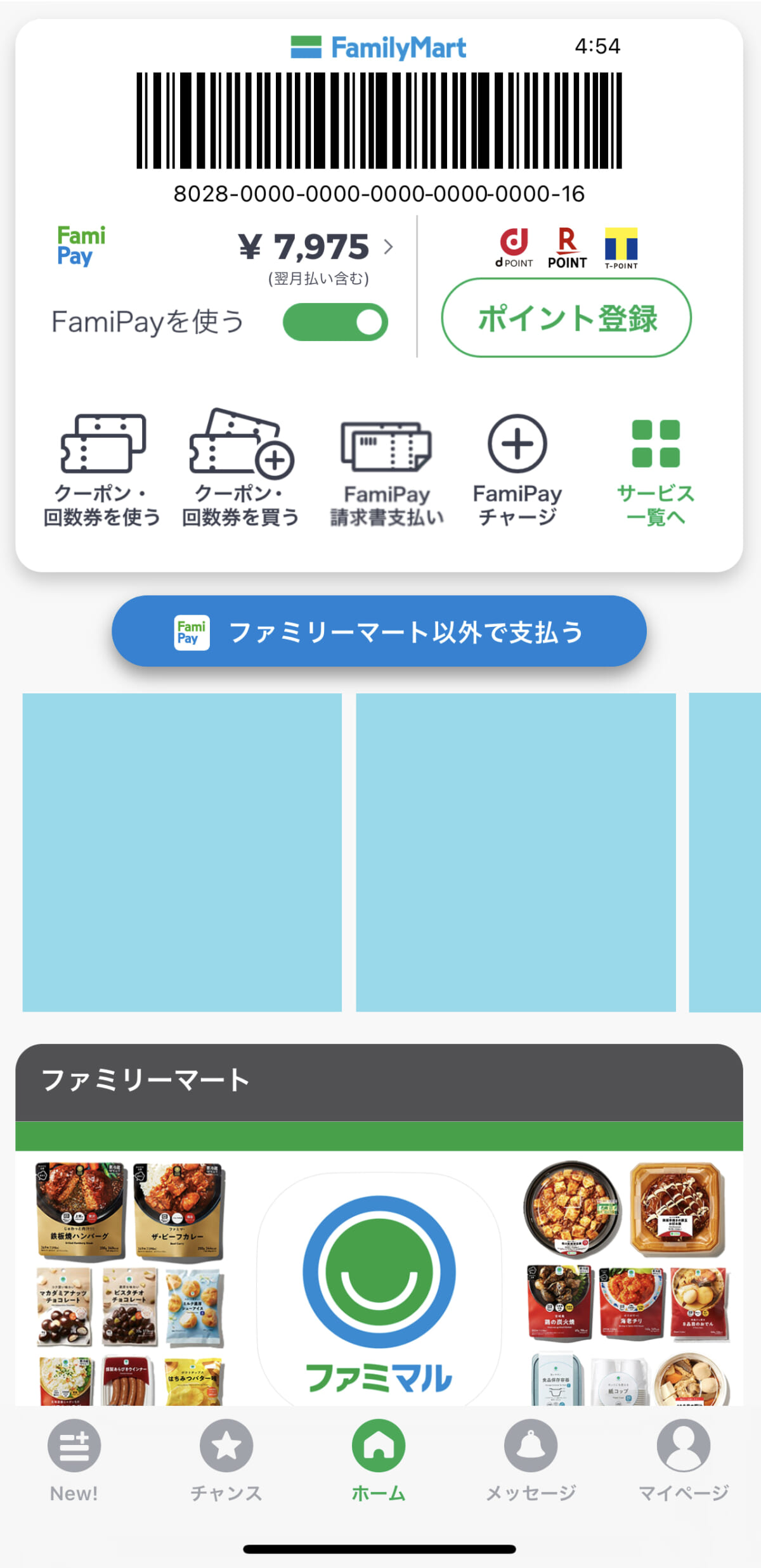
Task: Tap the ポイント登録 button
Action: coord(566,318)
